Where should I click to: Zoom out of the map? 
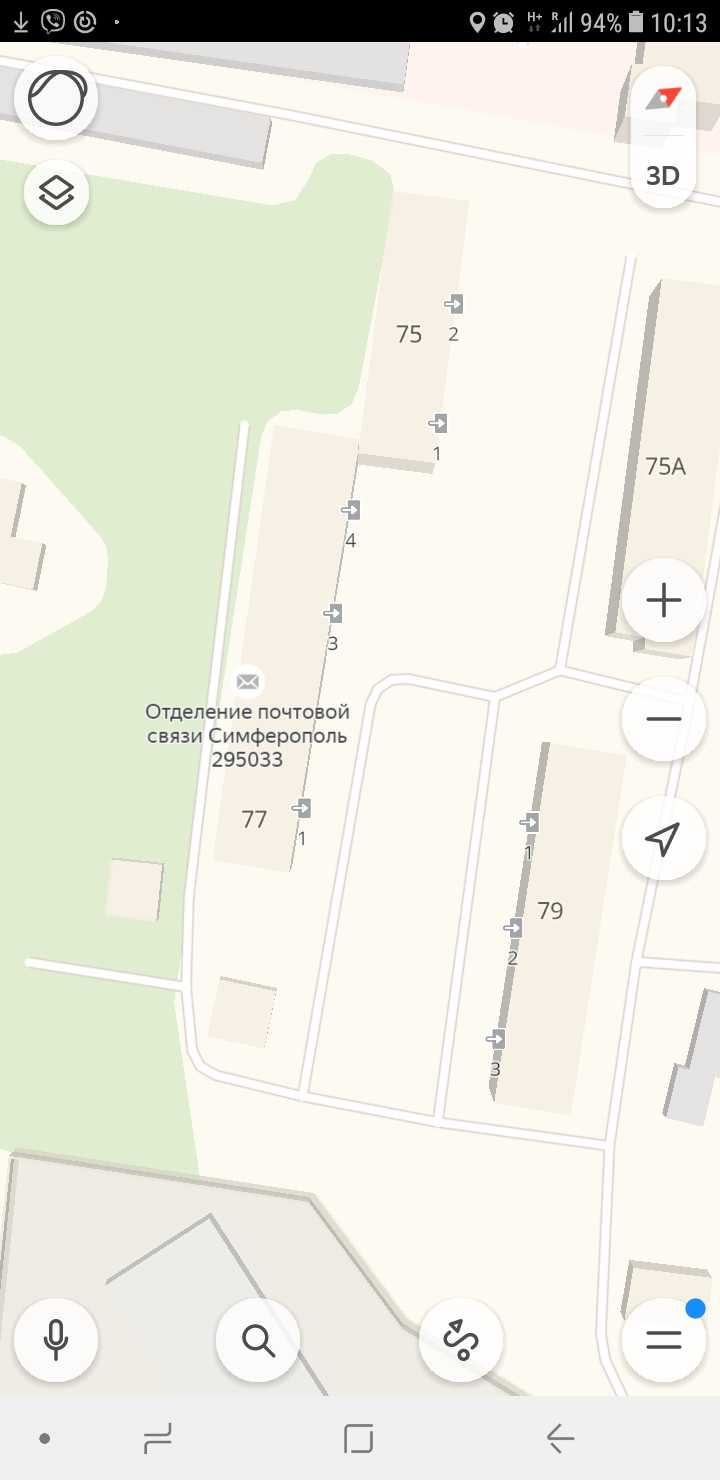(663, 719)
